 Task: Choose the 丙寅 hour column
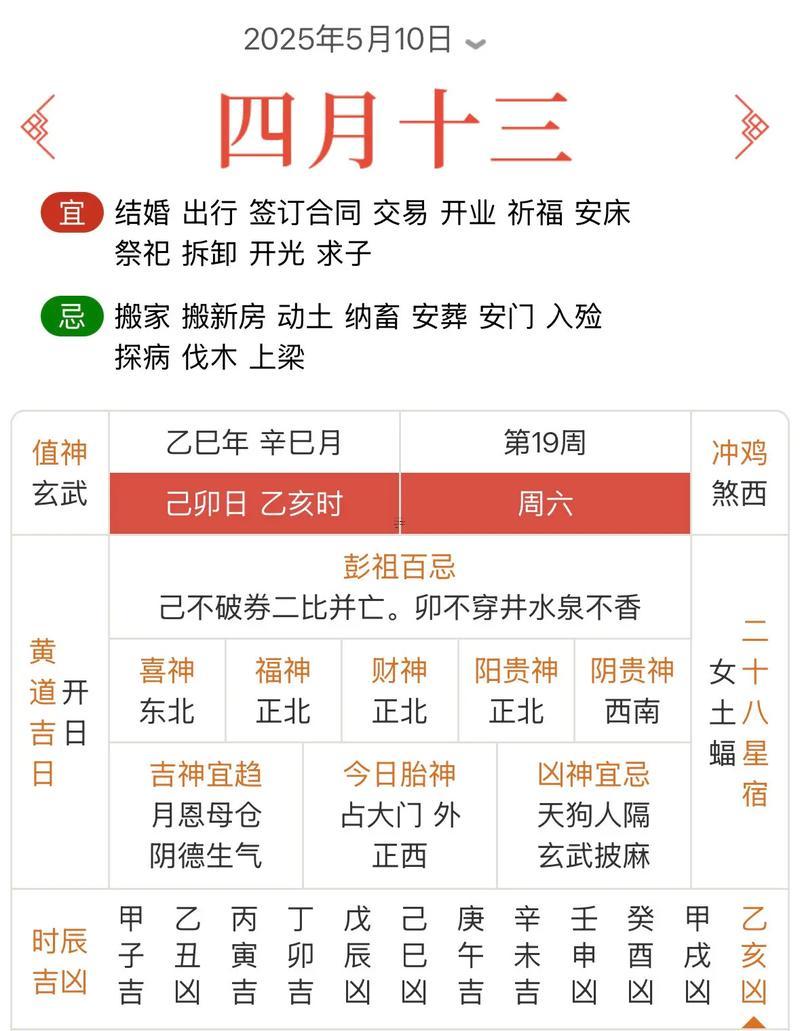click(x=244, y=954)
